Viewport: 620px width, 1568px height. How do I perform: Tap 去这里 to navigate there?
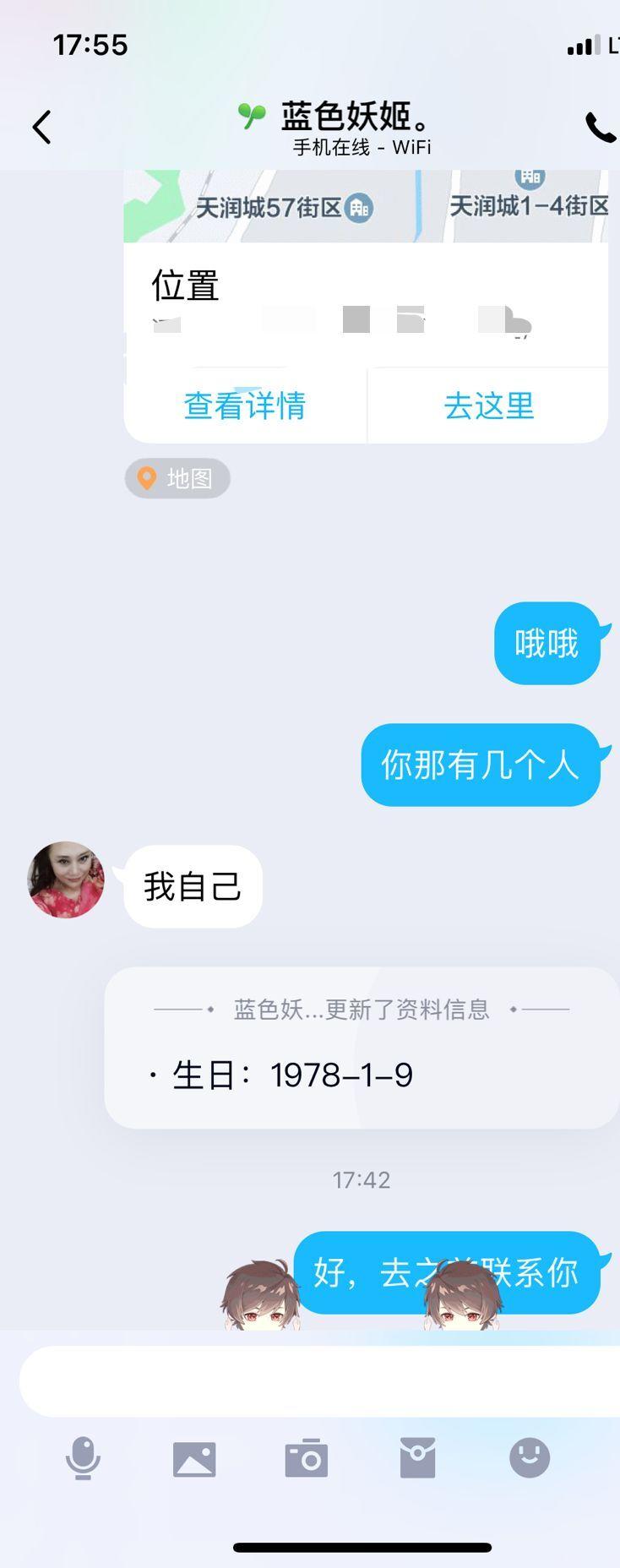pos(489,406)
